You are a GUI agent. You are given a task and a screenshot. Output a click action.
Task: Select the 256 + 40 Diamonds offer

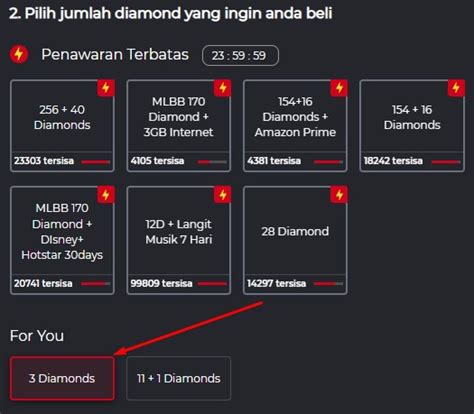(62, 126)
